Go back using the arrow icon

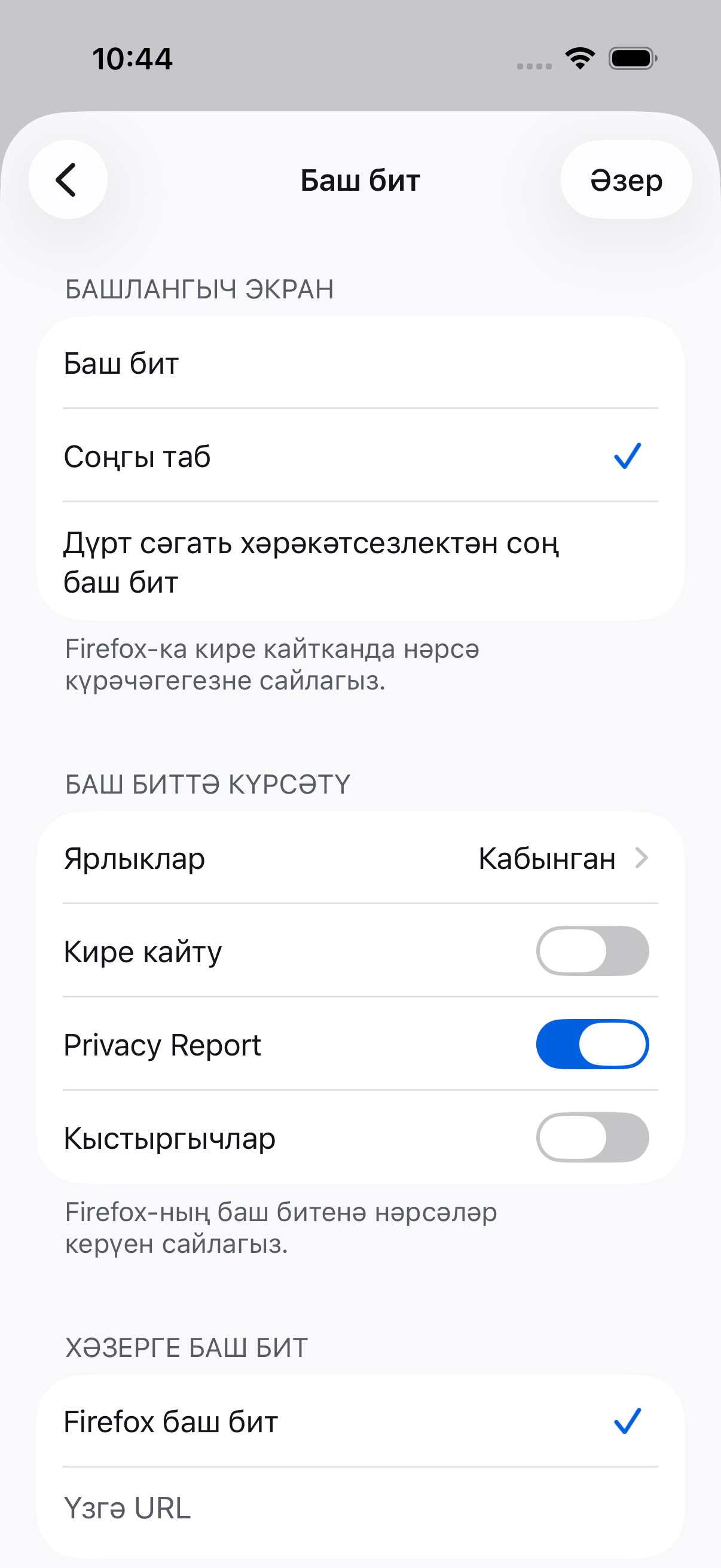pyautogui.click(x=68, y=179)
